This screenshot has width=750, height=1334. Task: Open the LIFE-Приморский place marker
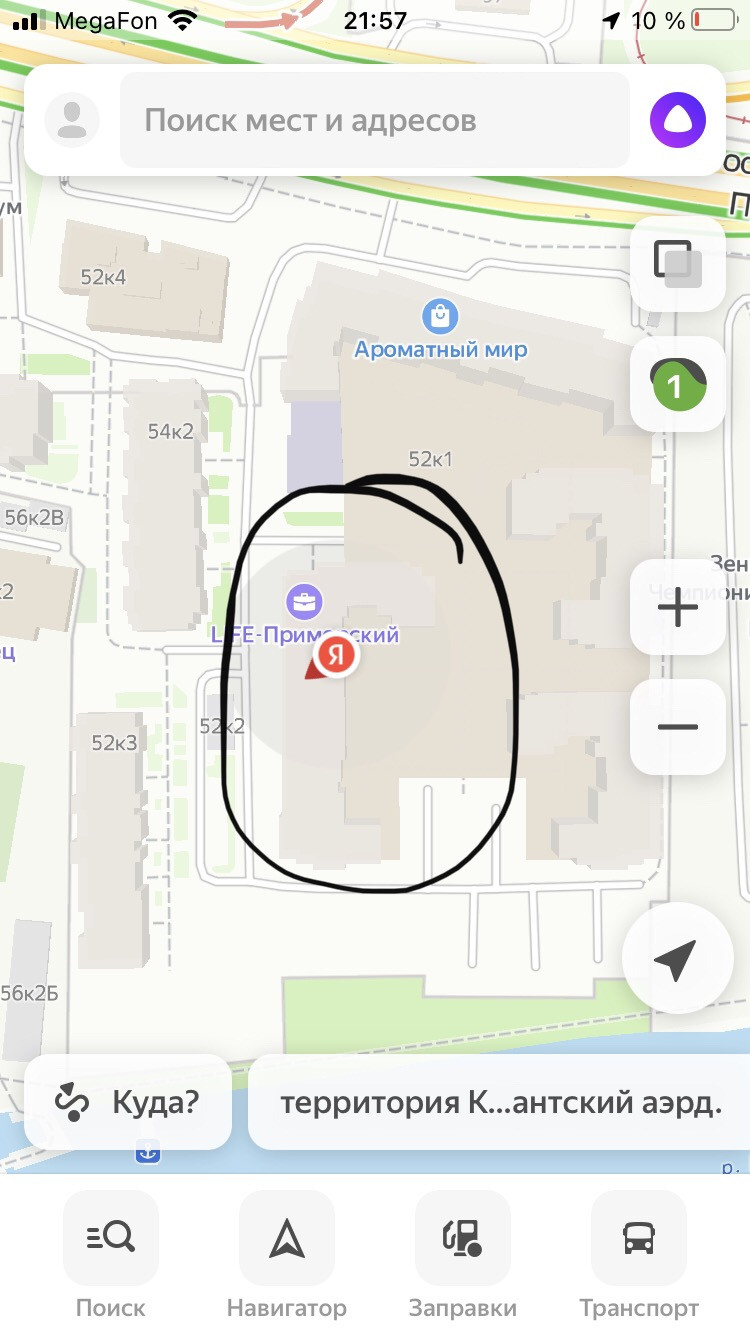(305, 603)
